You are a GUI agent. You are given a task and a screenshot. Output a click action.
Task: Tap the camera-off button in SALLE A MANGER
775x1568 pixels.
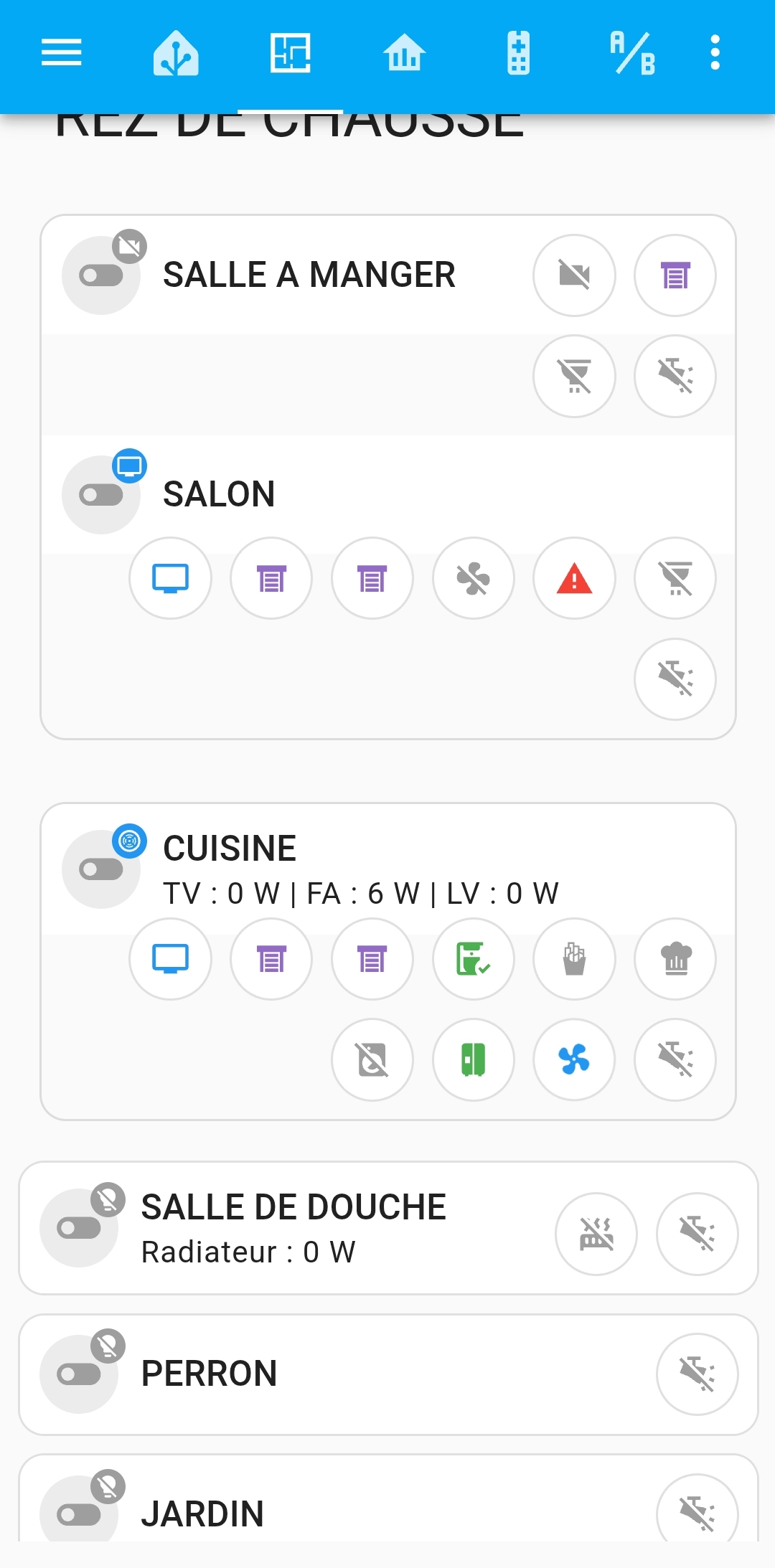pos(574,275)
